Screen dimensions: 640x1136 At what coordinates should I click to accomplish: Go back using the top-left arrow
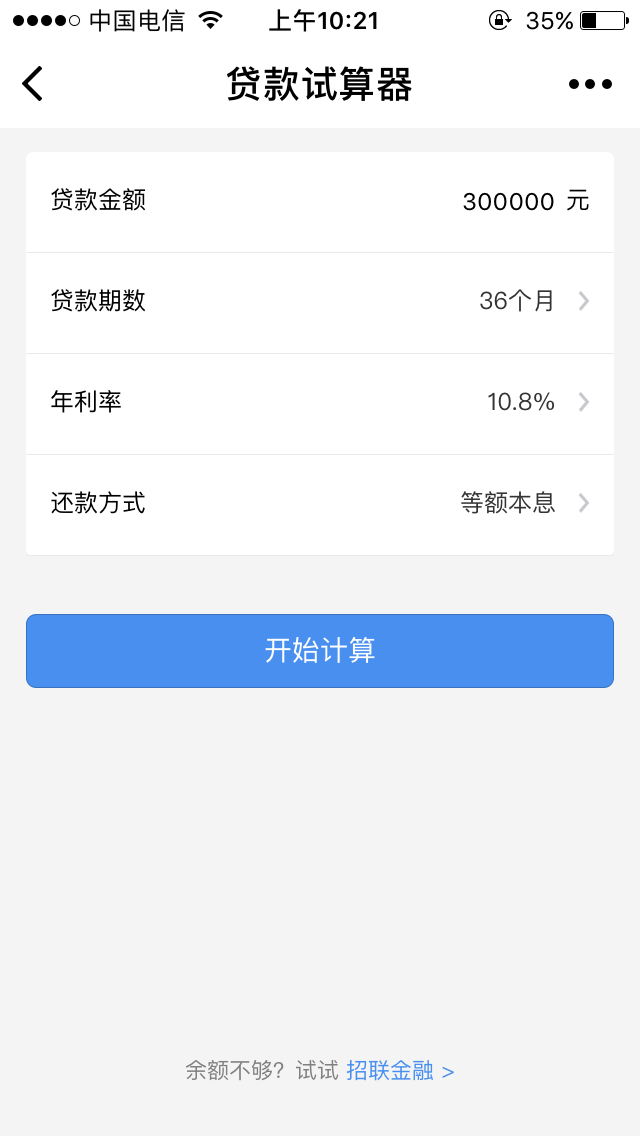(33, 84)
